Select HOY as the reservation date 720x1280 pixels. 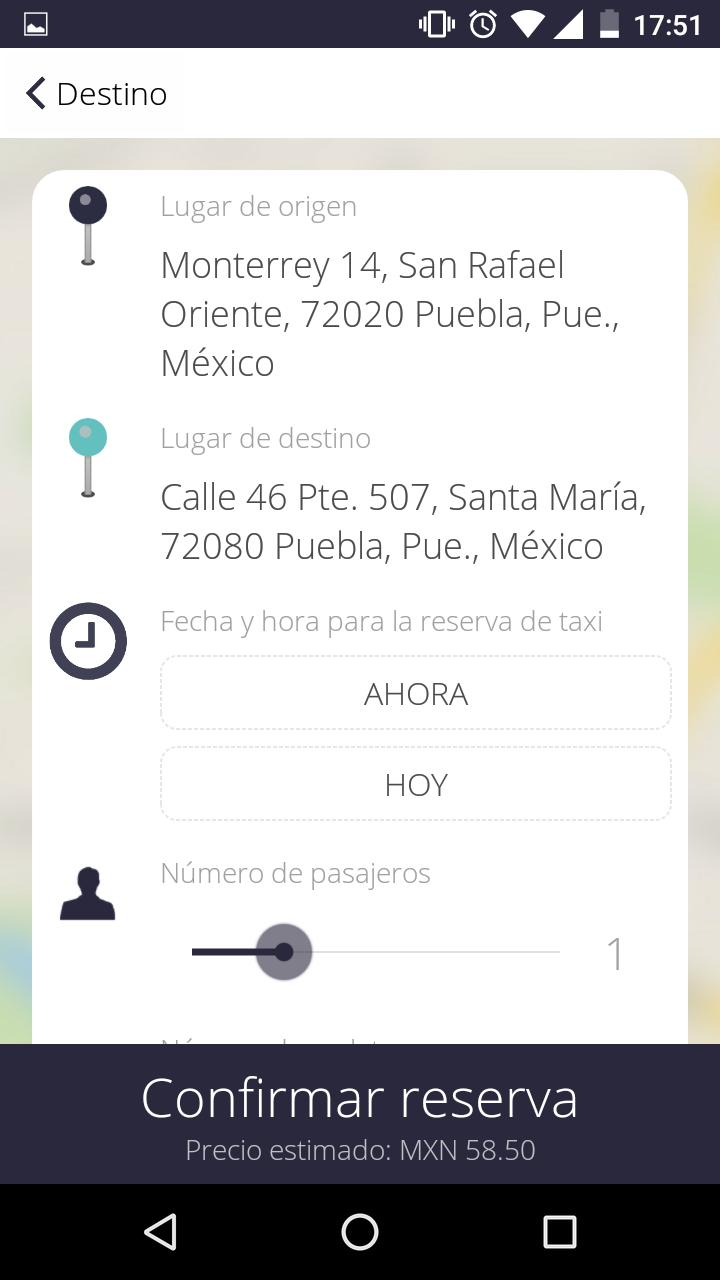point(414,784)
